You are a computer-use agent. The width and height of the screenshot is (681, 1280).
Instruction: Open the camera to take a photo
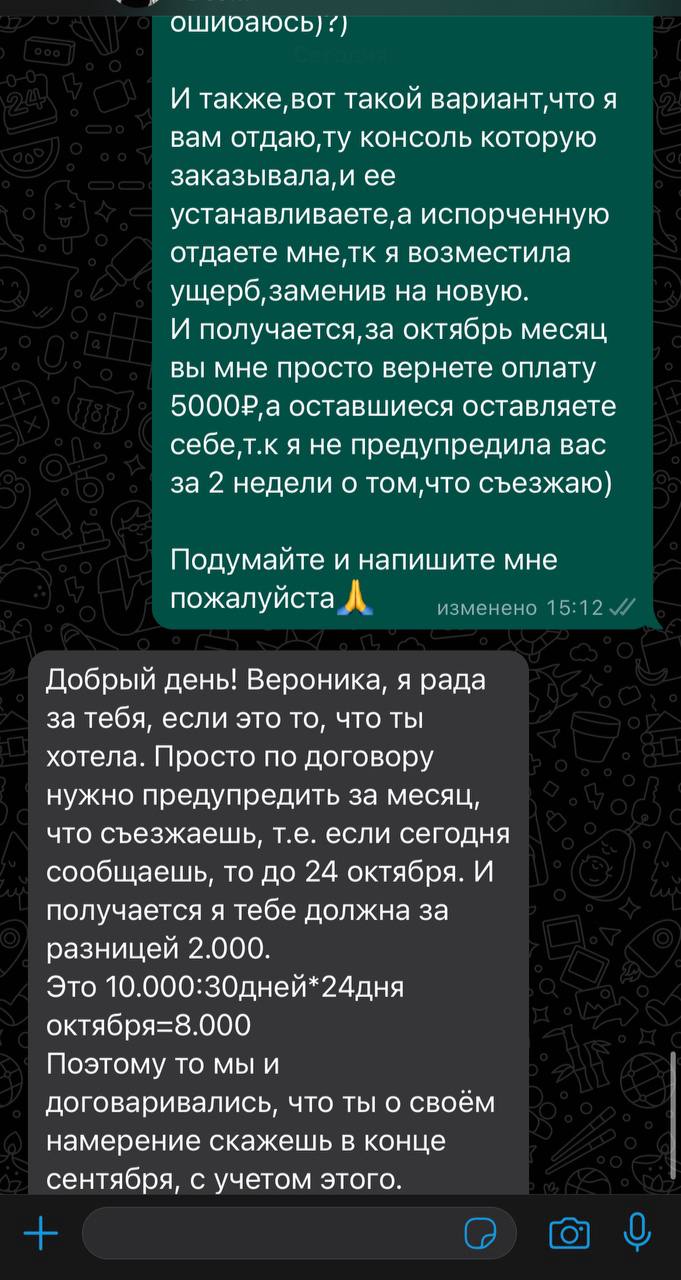pyautogui.click(x=569, y=1234)
